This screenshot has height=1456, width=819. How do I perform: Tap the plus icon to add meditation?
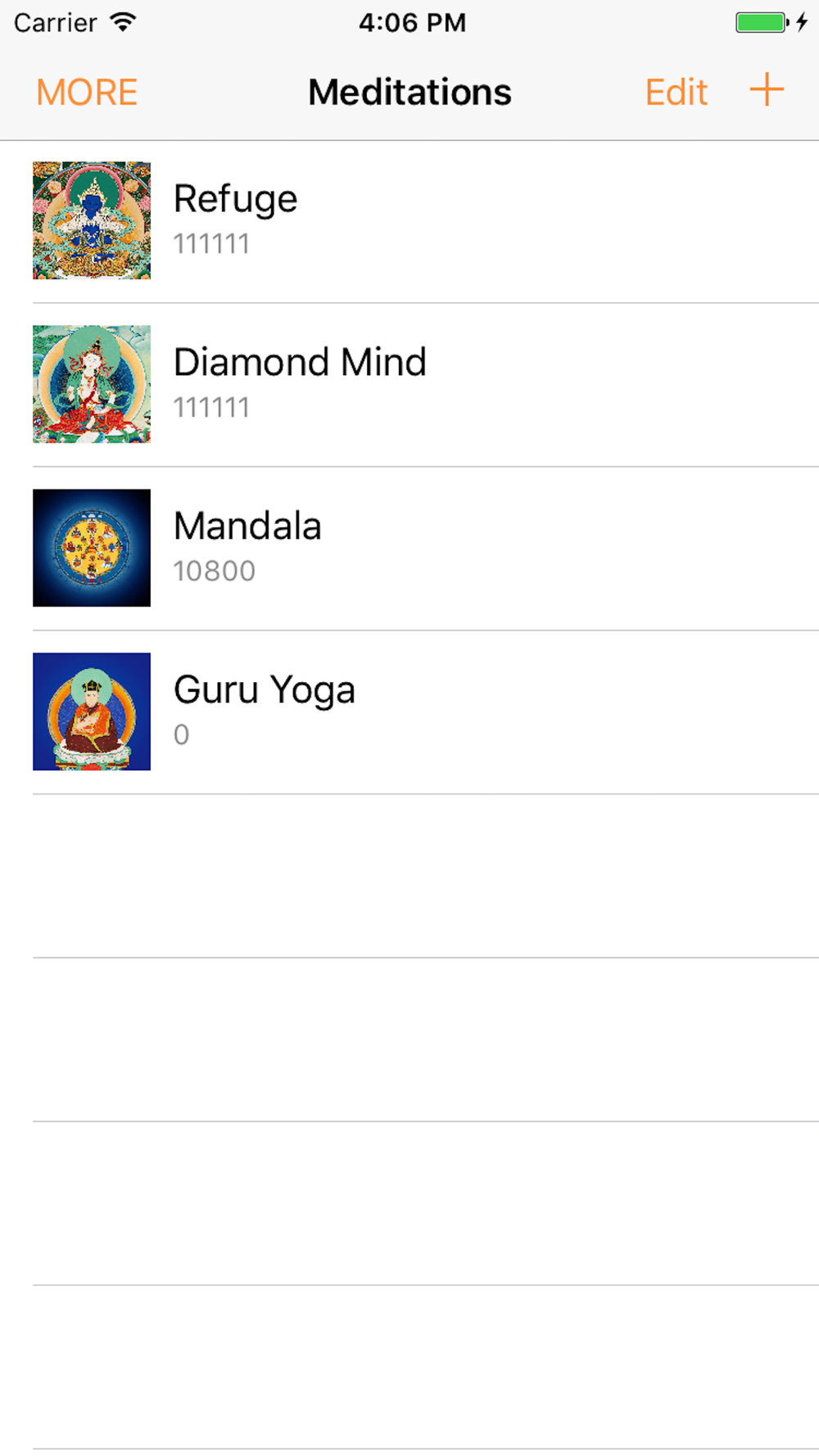[x=767, y=90]
